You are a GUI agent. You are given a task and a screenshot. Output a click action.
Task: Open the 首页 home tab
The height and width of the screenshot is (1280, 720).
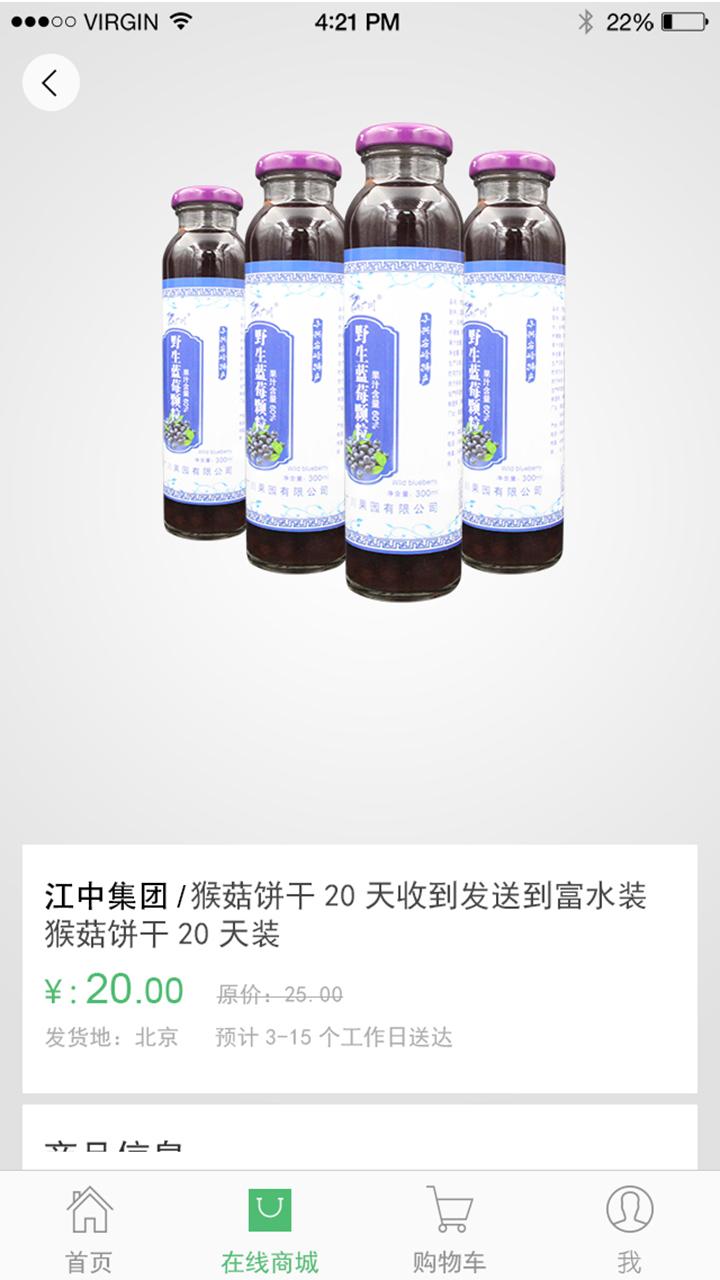click(x=90, y=1228)
